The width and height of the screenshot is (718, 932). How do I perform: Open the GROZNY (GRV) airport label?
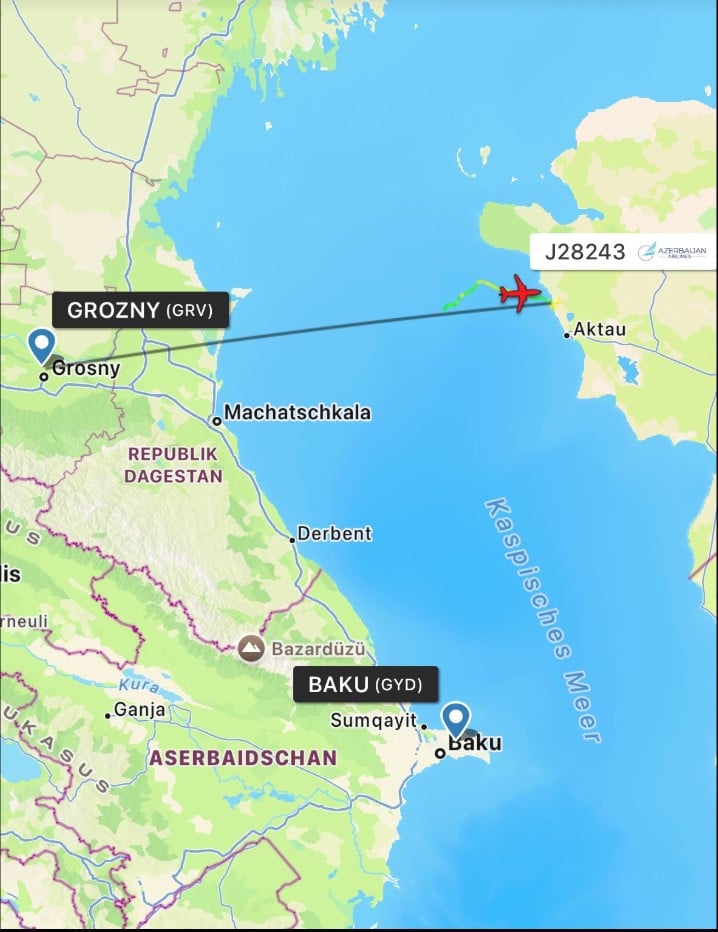[140, 310]
